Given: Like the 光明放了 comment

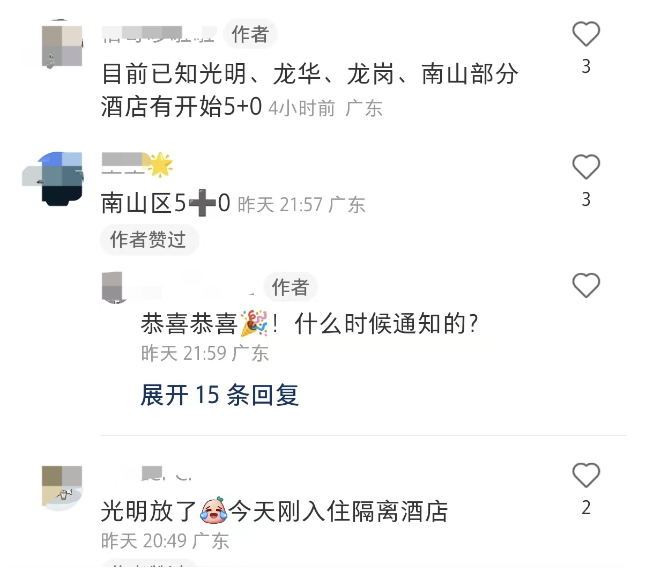Looking at the screenshot, I should click(586, 475).
